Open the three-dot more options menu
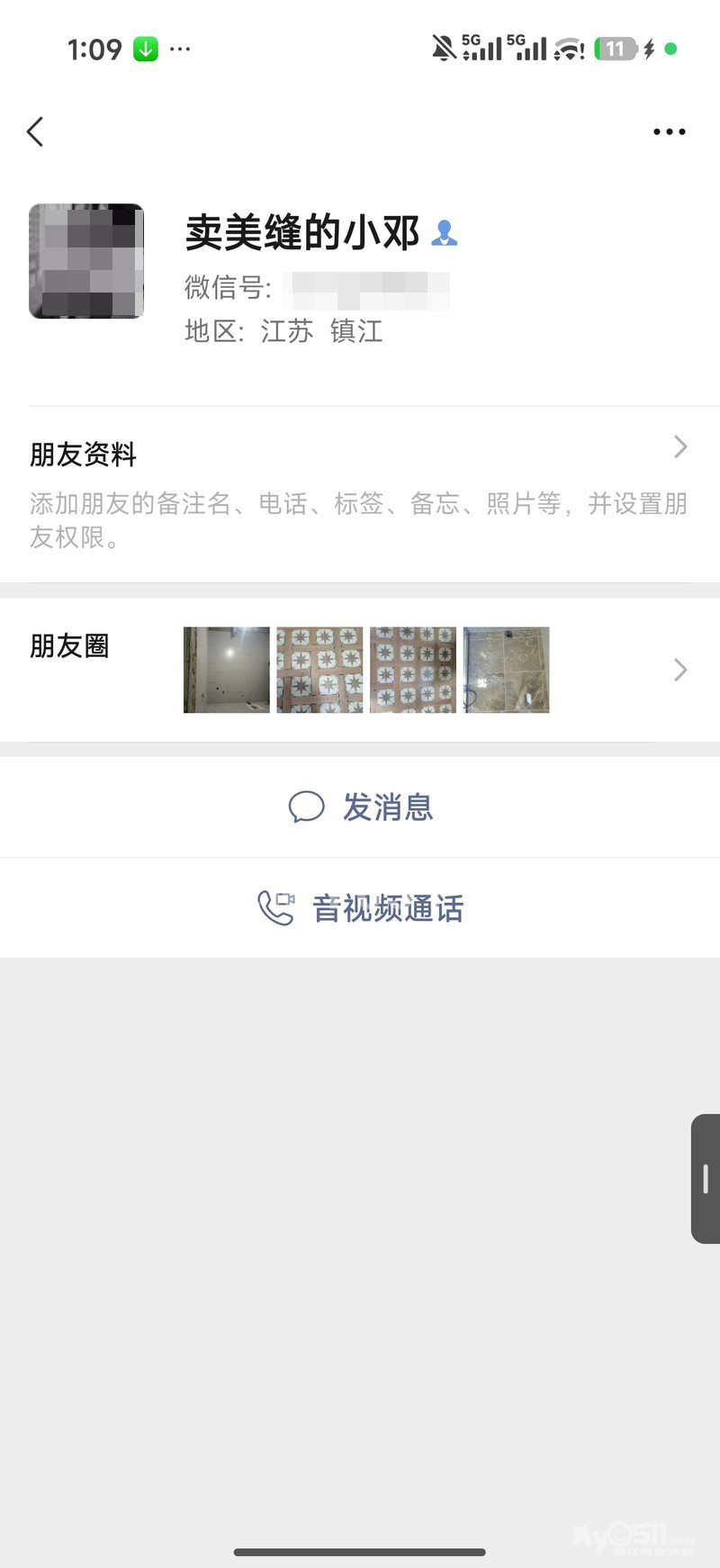The image size is (720, 1568). [x=669, y=131]
